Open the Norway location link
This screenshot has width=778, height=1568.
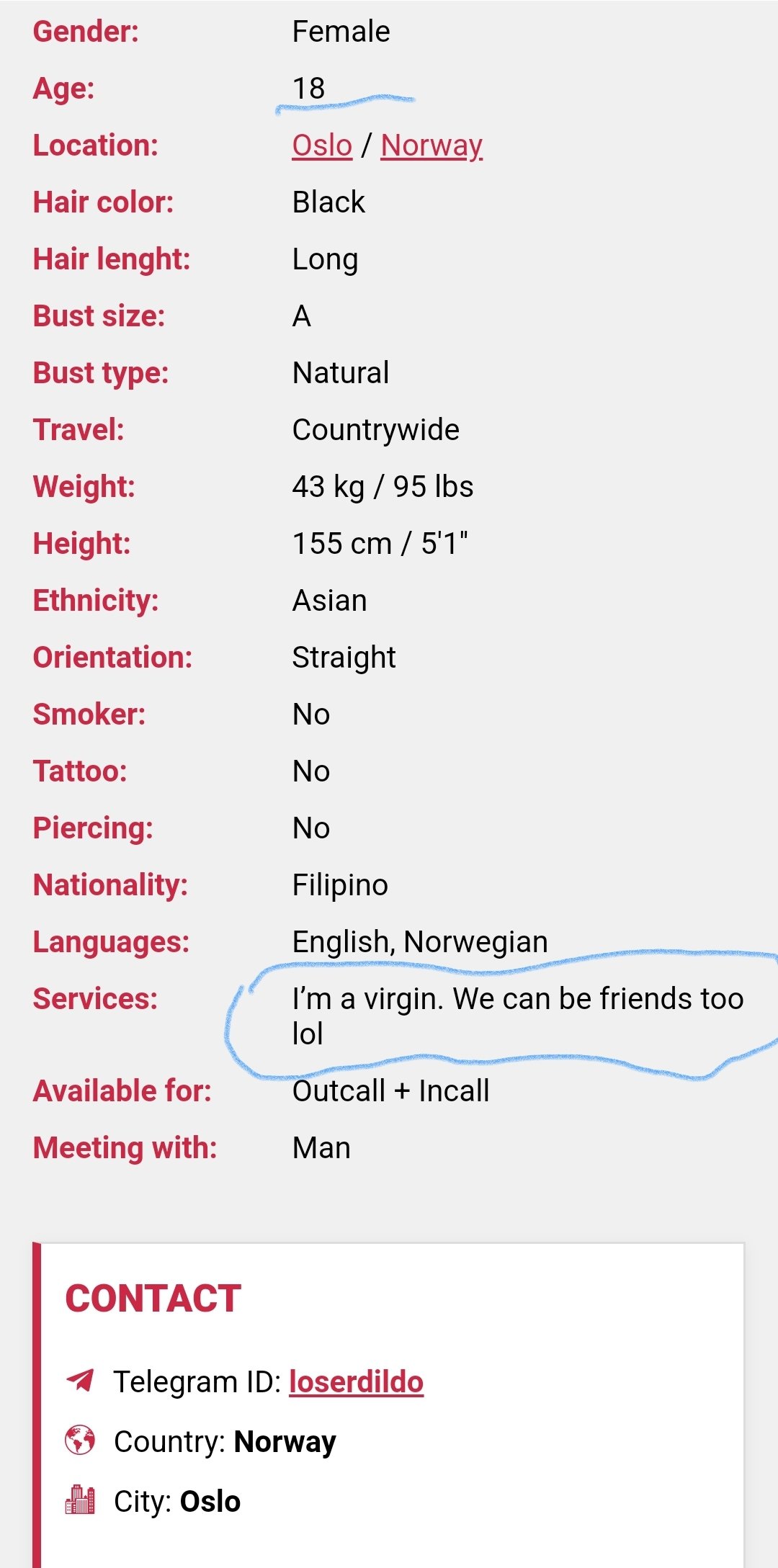[x=432, y=146]
